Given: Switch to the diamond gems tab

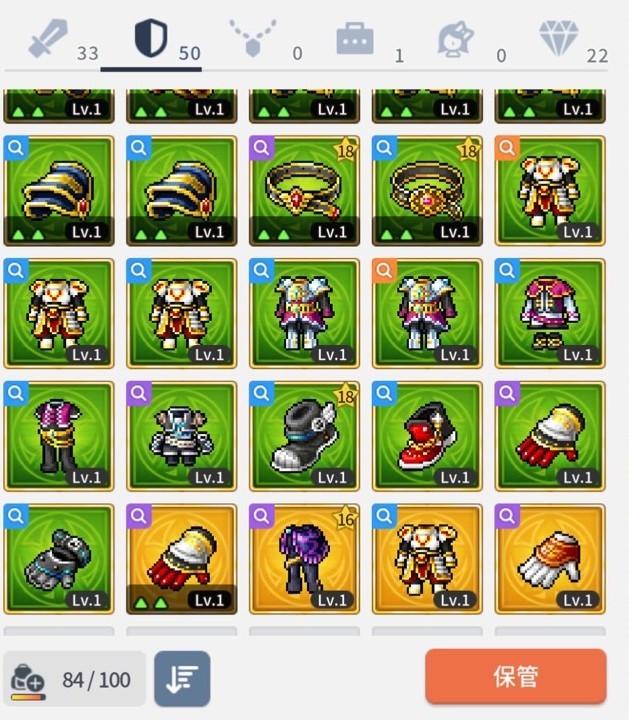Looking at the screenshot, I should 559,40.
